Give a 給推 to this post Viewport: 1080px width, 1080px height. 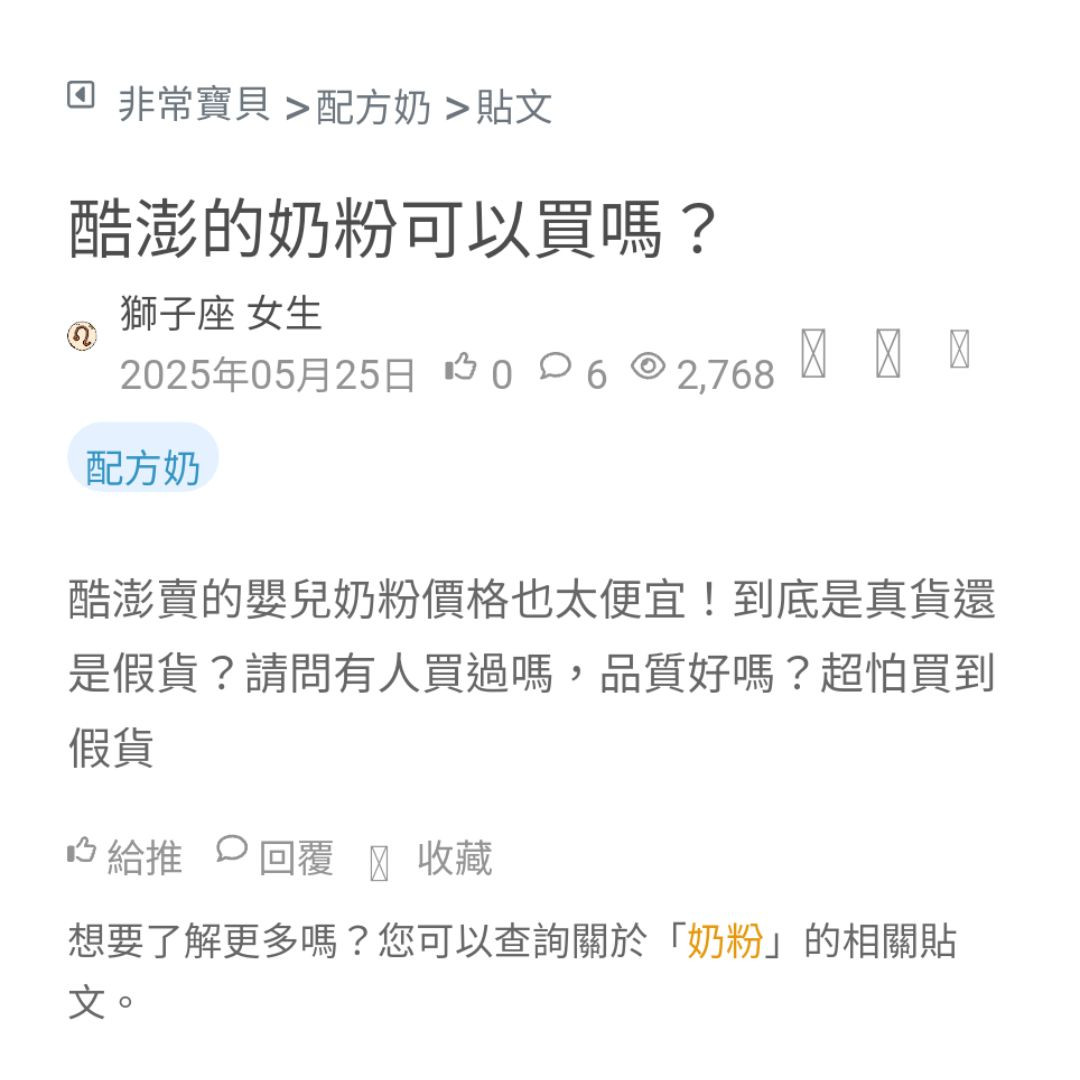(126, 857)
